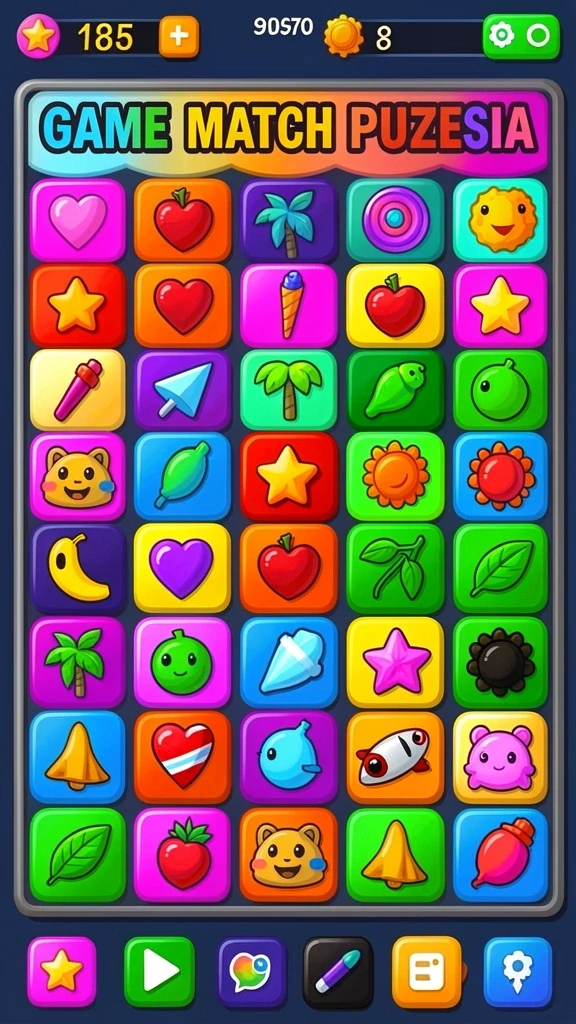Open the blue gear button at bottom

coord(518,972)
